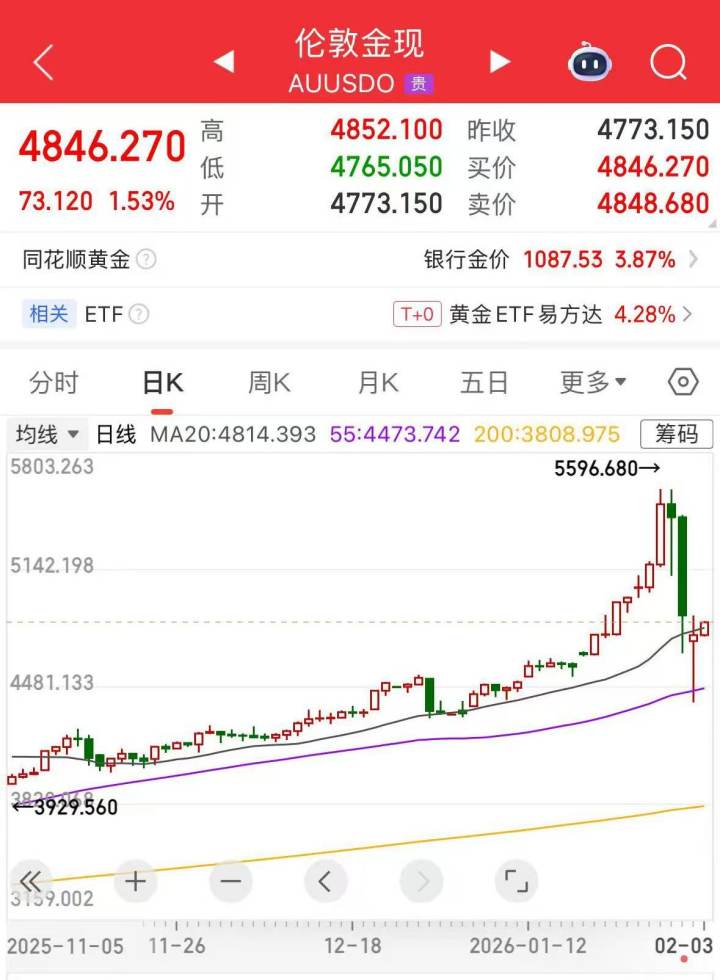Switch to the 月K chart tab
The width and height of the screenshot is (720, 980).
[x=377, y=382]
